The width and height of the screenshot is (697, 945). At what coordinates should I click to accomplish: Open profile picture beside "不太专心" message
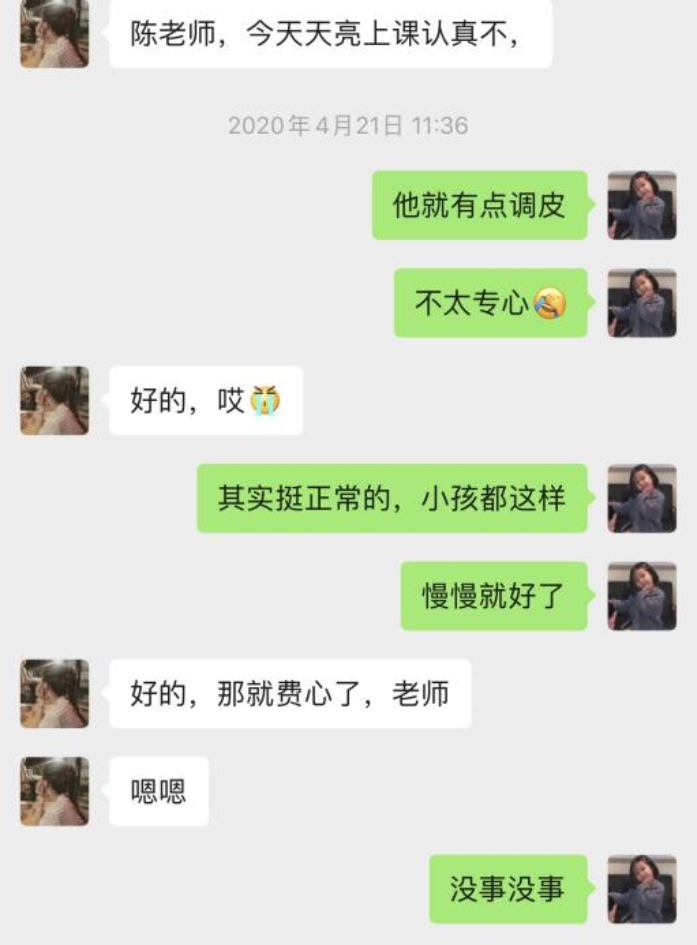coord(642,303)
